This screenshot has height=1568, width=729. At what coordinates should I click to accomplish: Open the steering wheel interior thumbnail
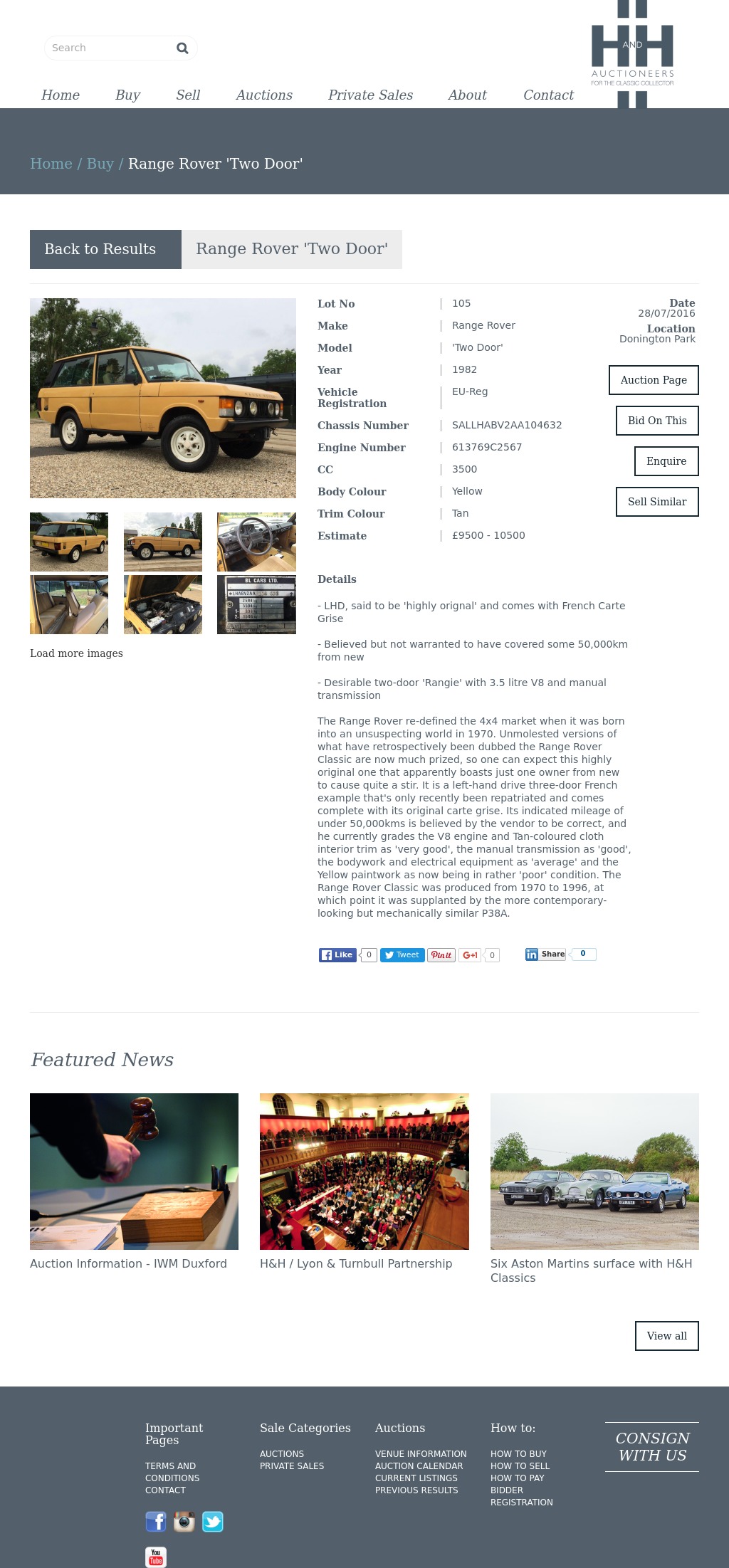point(256,542)
